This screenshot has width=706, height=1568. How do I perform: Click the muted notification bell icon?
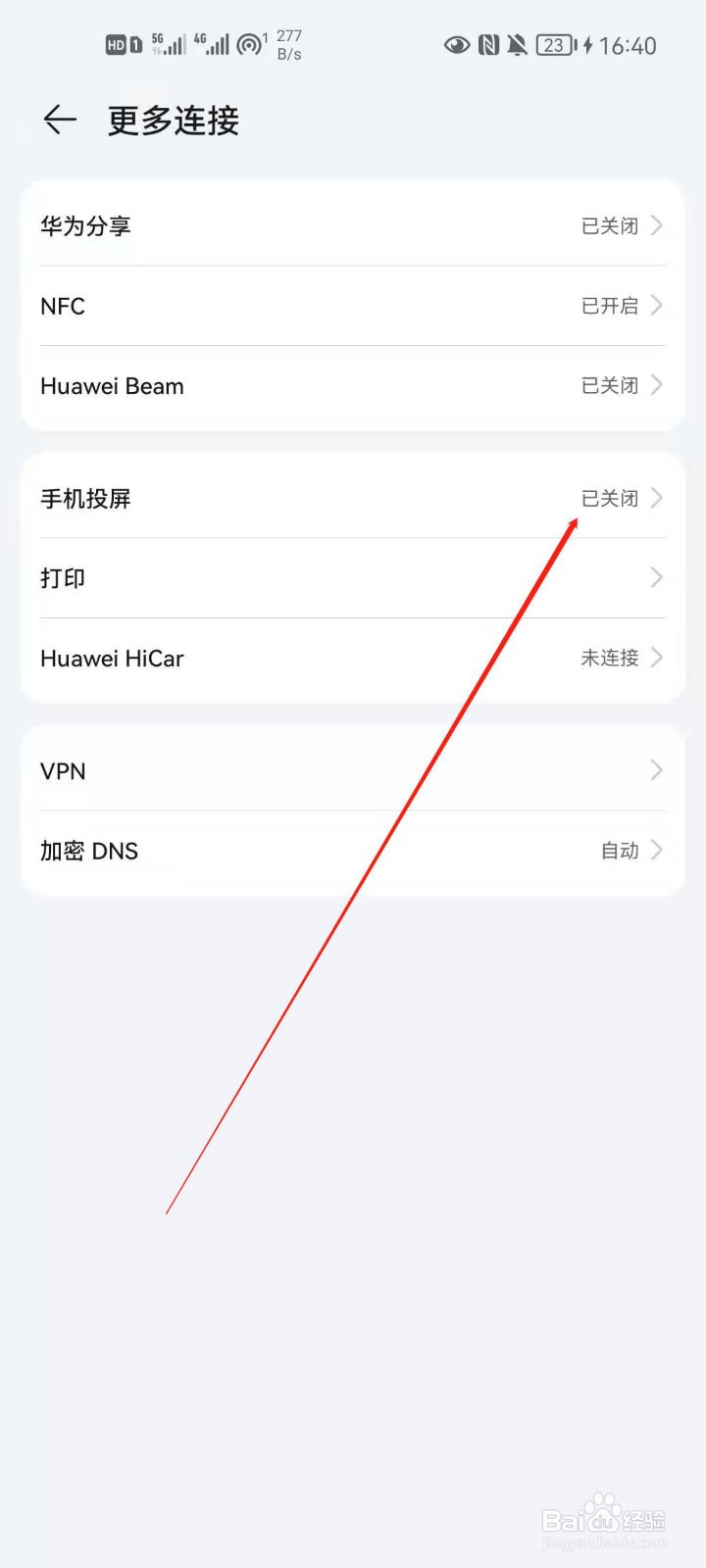[518, 44]
